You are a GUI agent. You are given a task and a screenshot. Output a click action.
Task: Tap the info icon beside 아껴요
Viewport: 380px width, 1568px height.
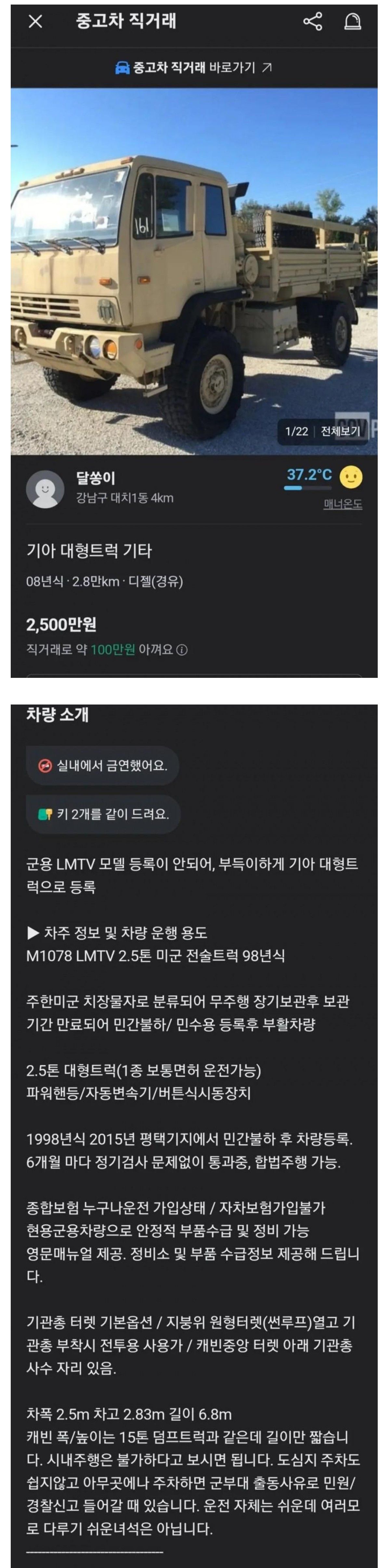pos(181,650)
